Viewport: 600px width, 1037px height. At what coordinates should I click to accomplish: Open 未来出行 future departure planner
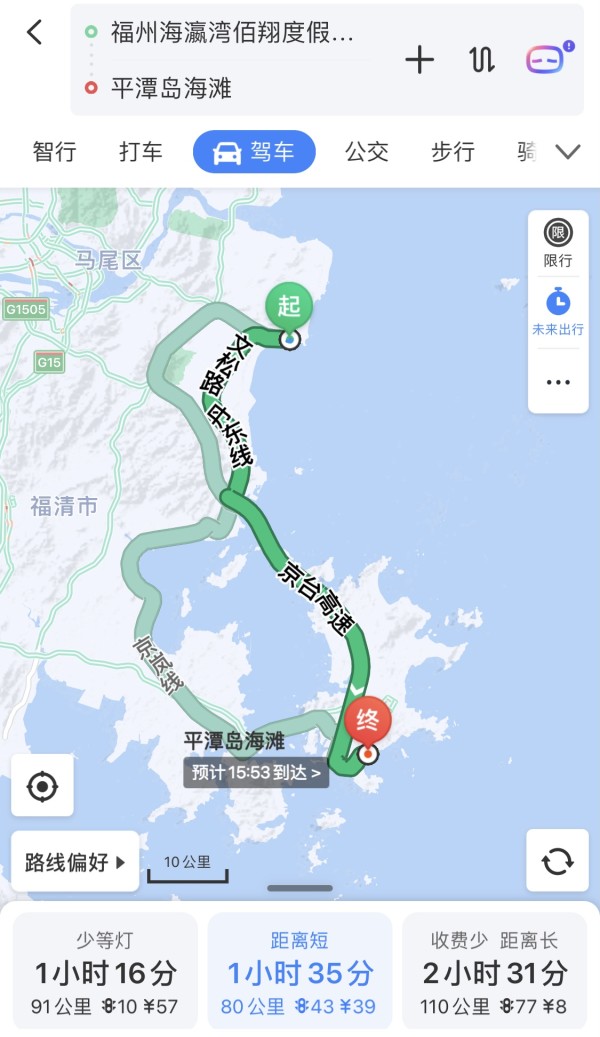tap(558, 311)
